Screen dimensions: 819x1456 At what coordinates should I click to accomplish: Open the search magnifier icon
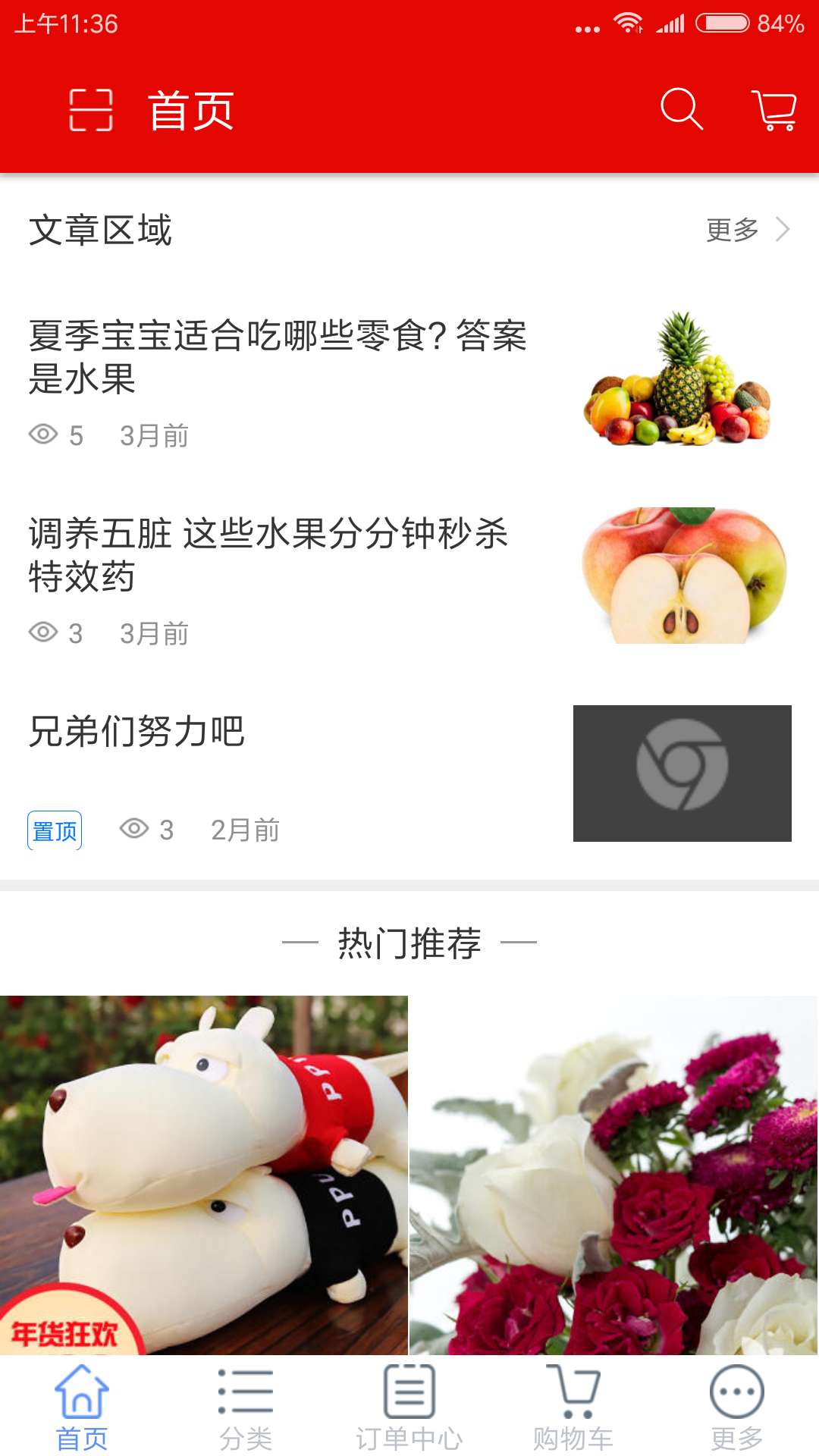click(x=681, y=109)
